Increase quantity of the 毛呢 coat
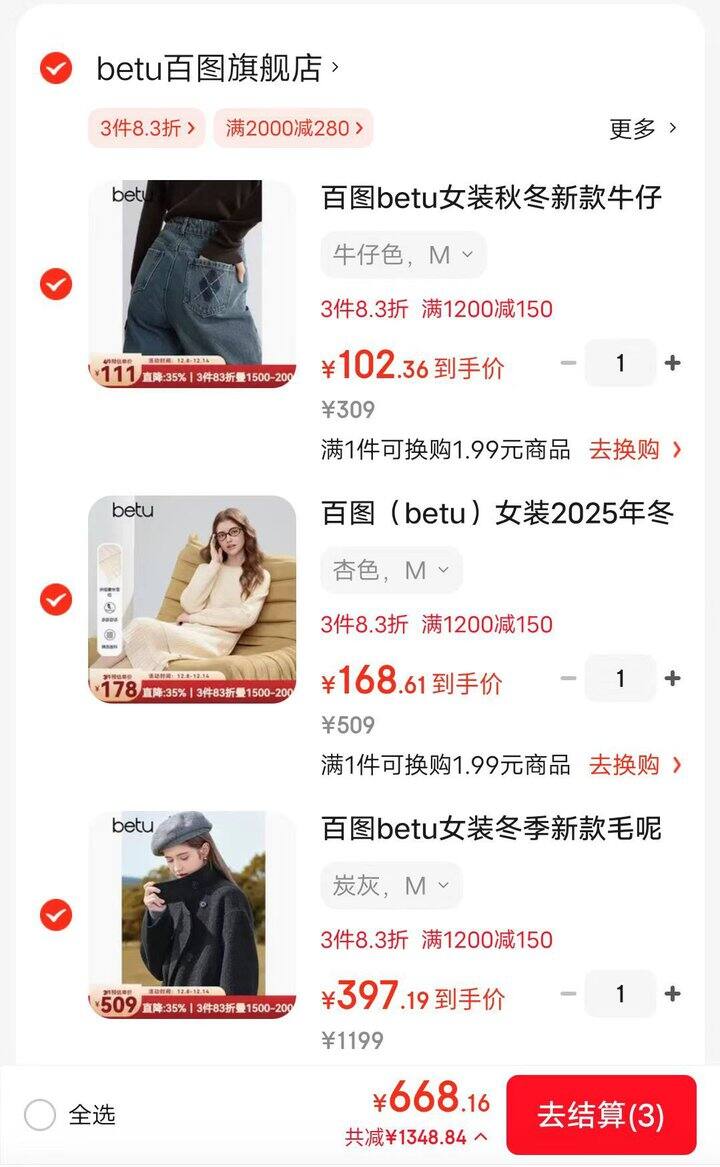This screenshot has width=720, height=1167. pos(673,993)
